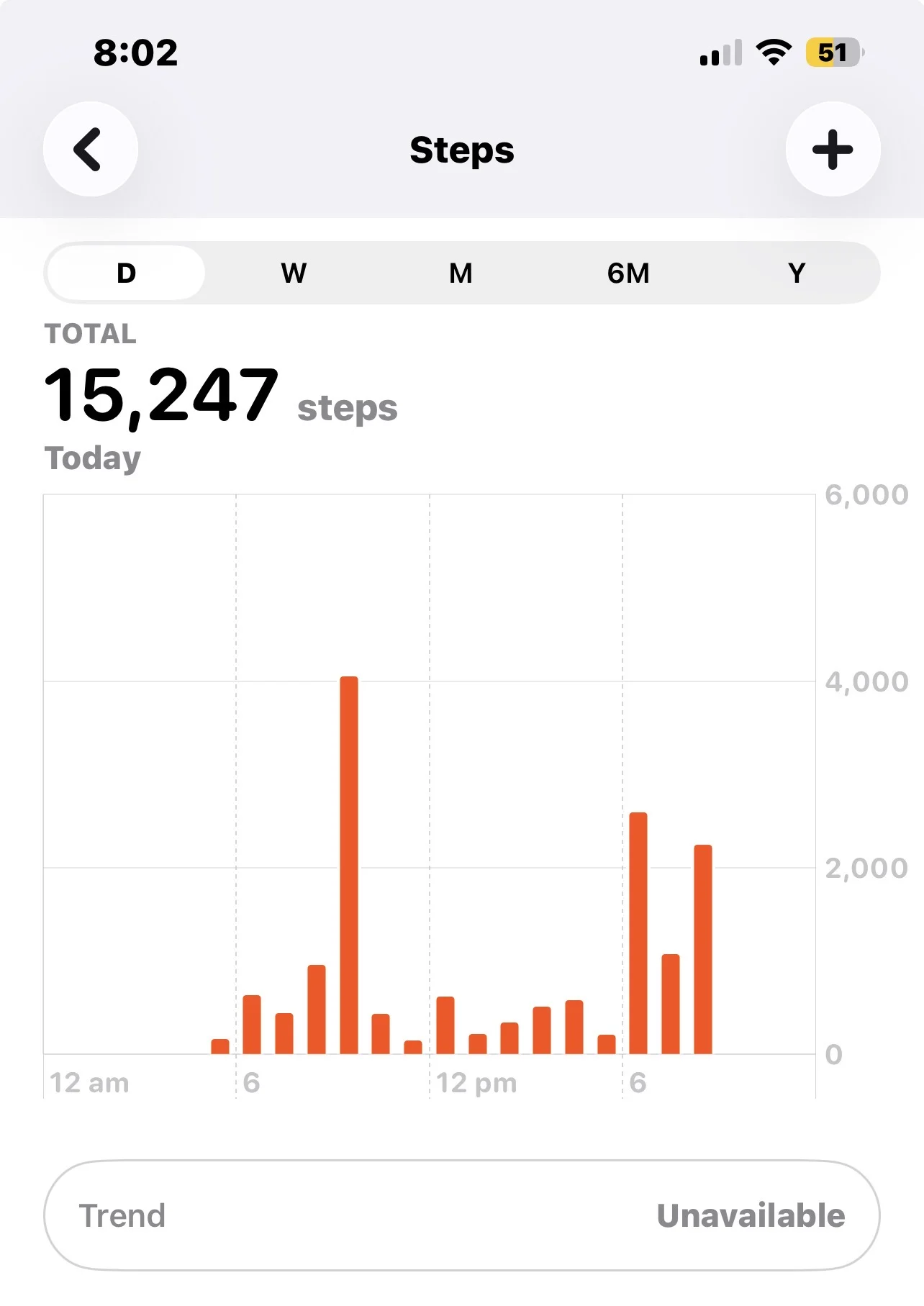Switch to the Y yearly view
This screenshot has width=924, height=1306.
[x=796, y=273]
